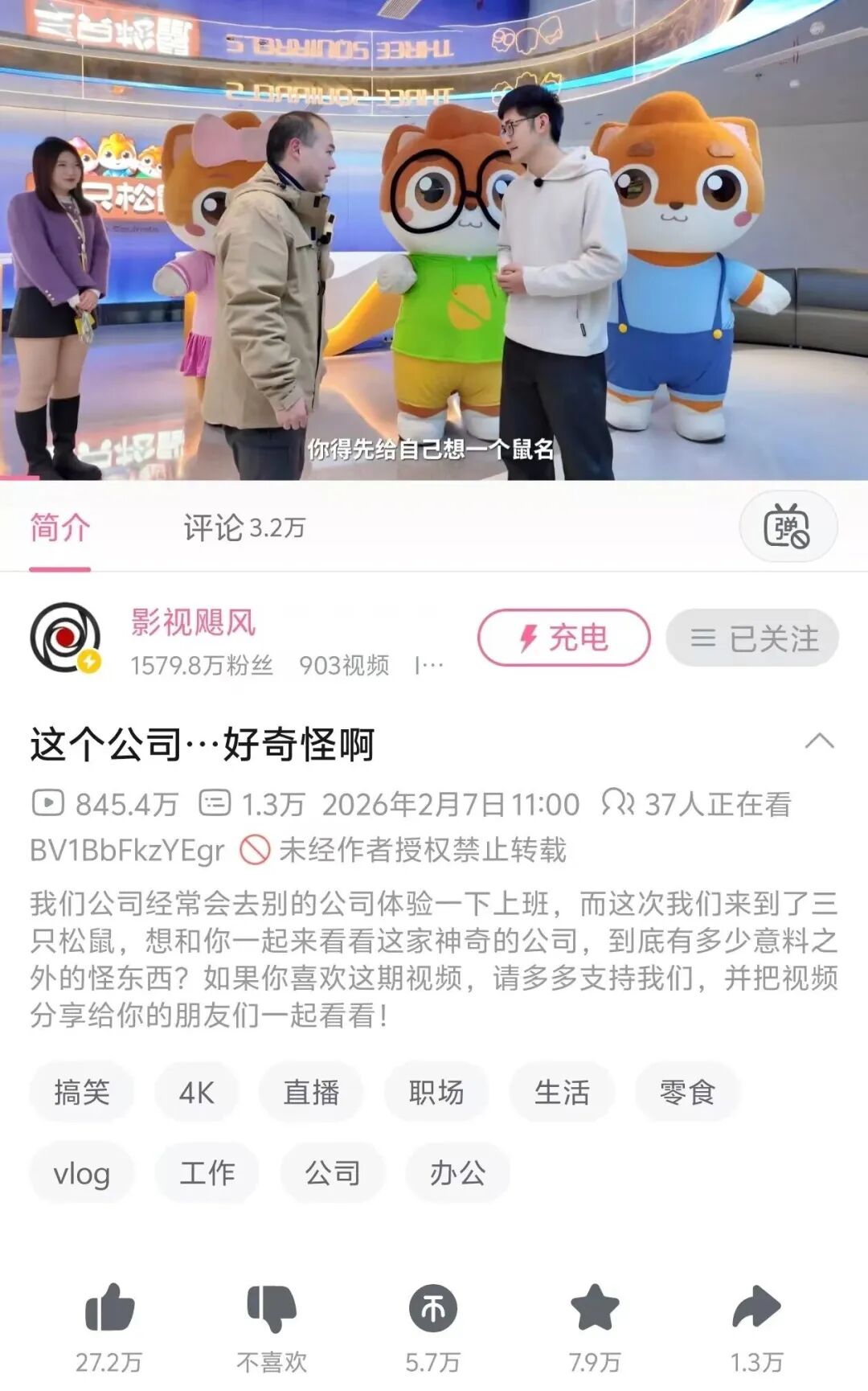Open the 4K tag chip
This screenshot has width=868, height=1391.
click(x=196, y=1092)
